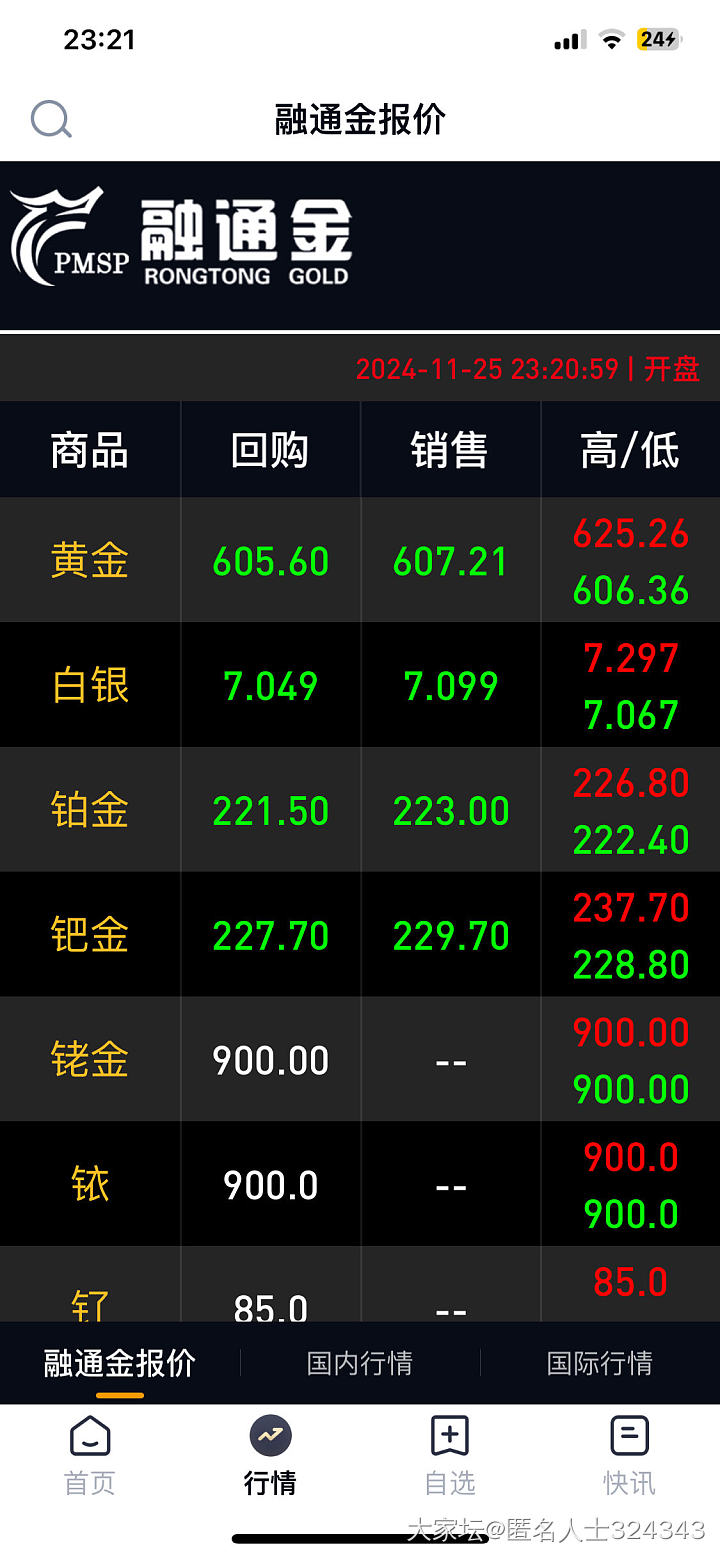Switch to the 快讯 news tab

click(629, 1455)
